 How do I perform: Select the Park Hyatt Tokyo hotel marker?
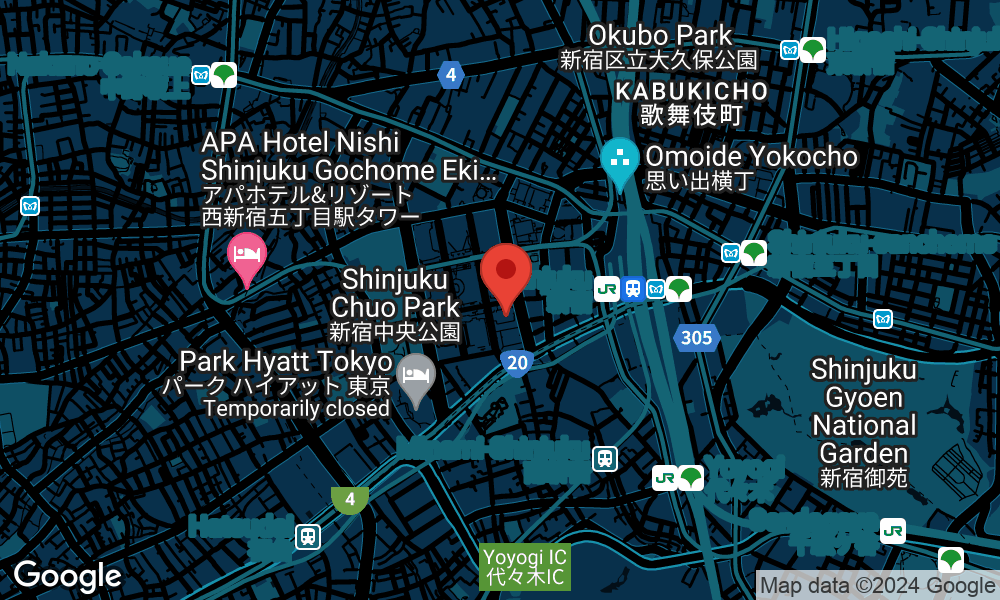coord(416,376)
